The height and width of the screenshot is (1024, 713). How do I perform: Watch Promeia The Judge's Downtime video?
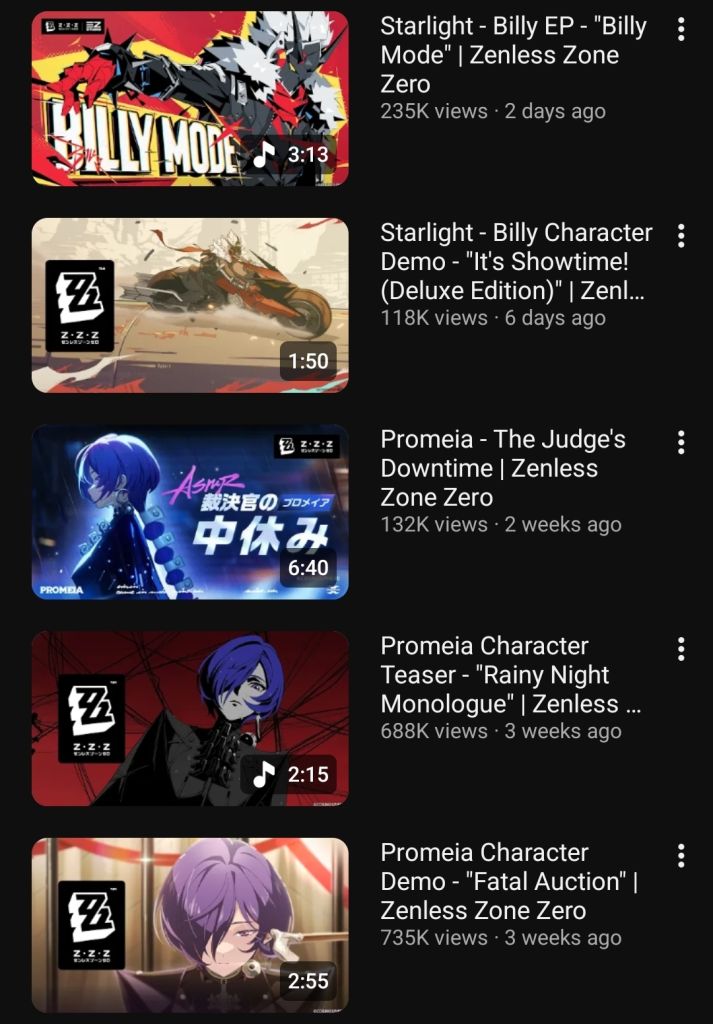point(190,512)
